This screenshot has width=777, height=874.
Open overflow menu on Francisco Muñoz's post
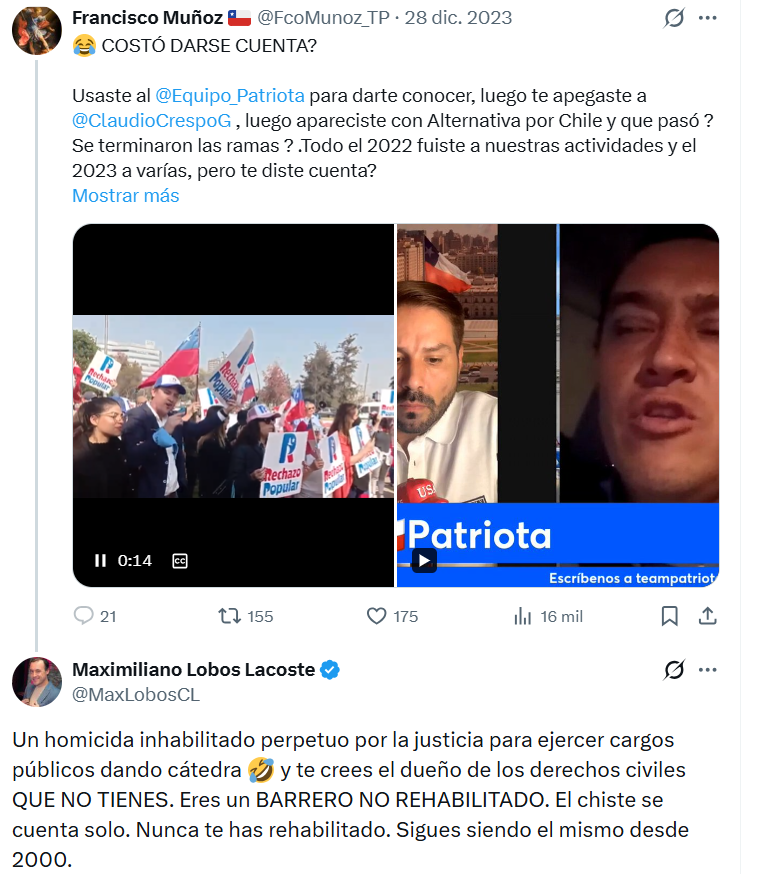point(707,18)
